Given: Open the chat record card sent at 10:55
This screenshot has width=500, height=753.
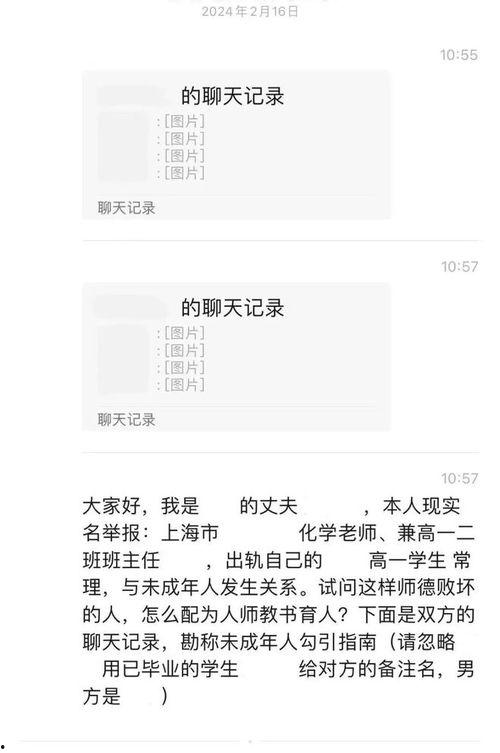Looking at the screenshot, I should tap(236, 145).
